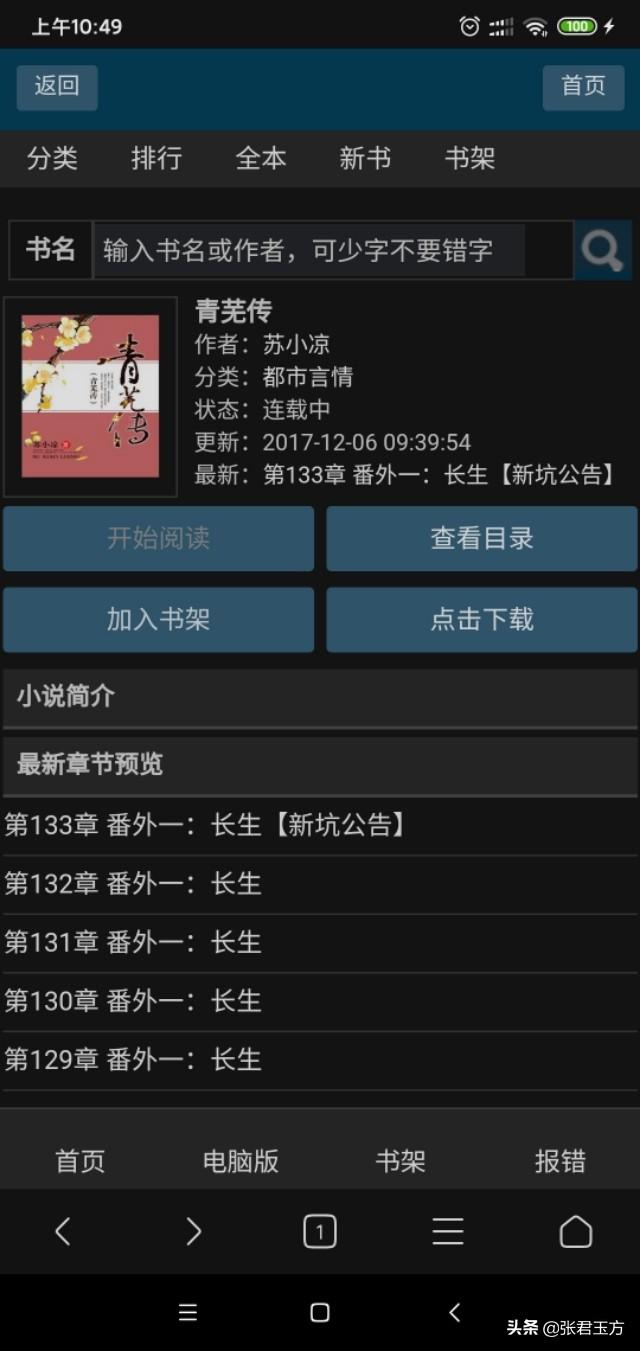The image size is (640, 1351).
Task: Open 第133章 番外一：长生【新坑公告】 in the preview list
Action: tap(207, 825)
